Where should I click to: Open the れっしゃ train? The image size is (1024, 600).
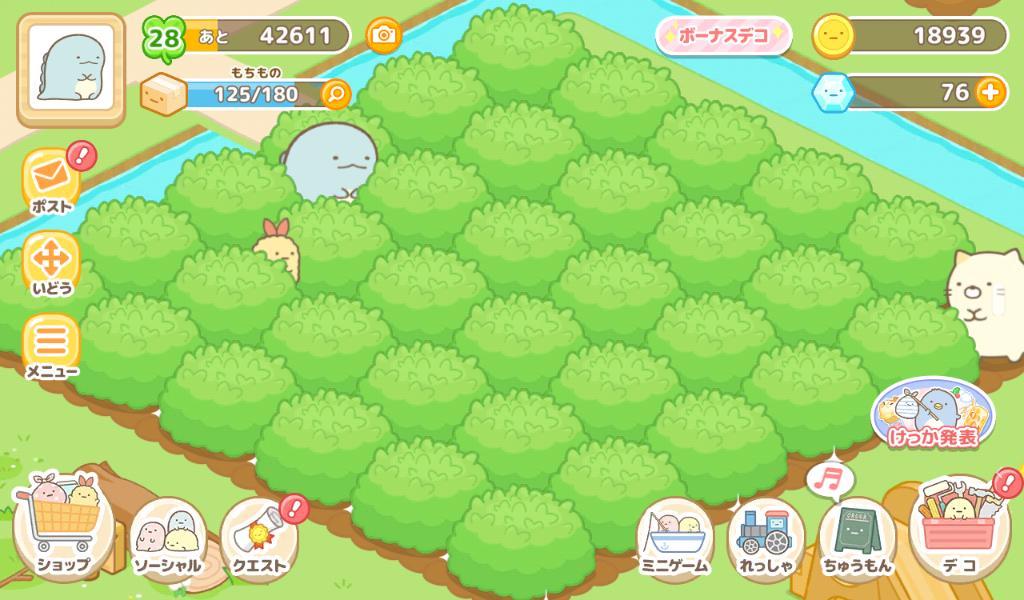click(765, 540)
